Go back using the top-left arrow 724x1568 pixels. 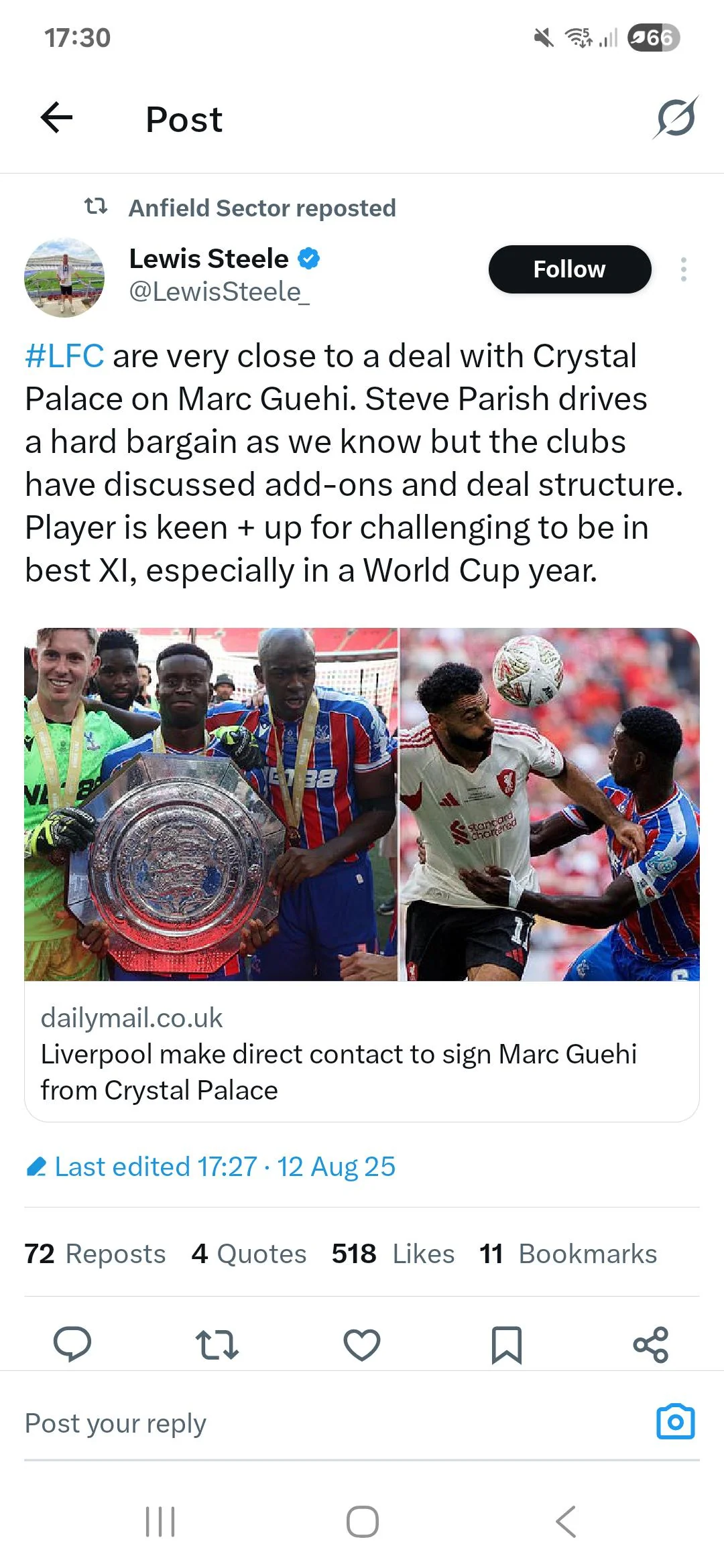56,119
